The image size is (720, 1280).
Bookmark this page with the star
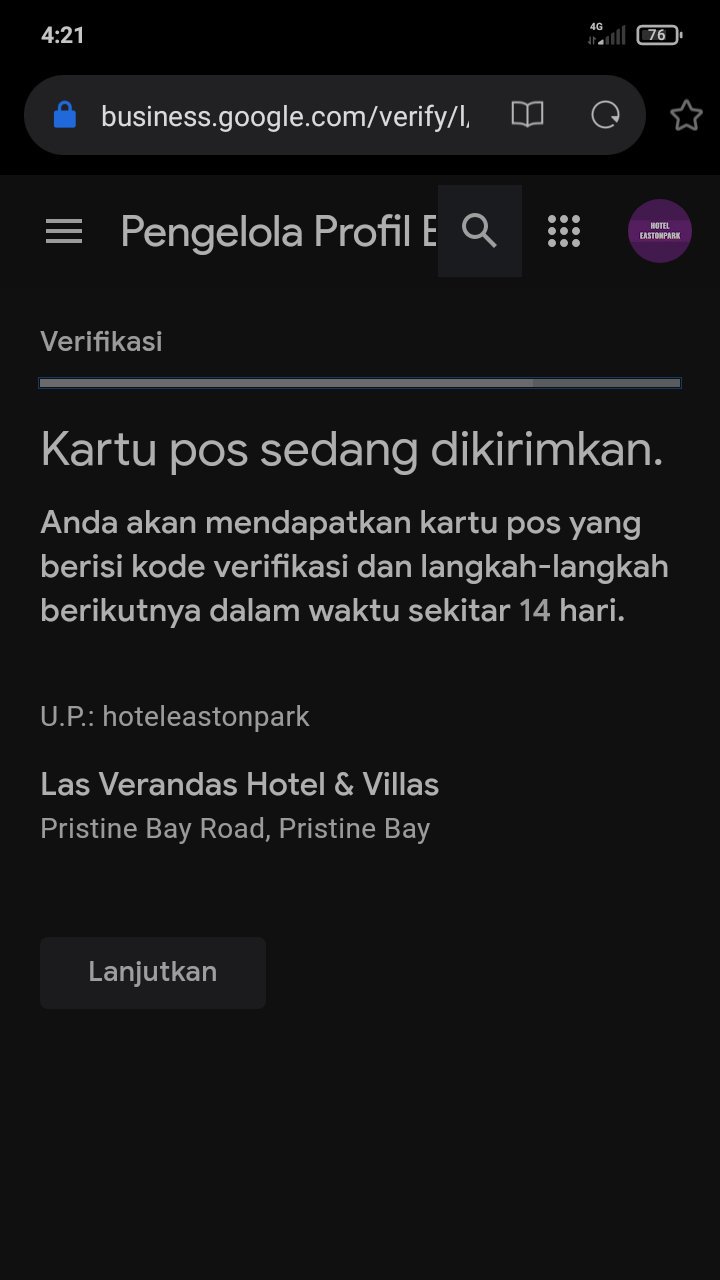686,116
